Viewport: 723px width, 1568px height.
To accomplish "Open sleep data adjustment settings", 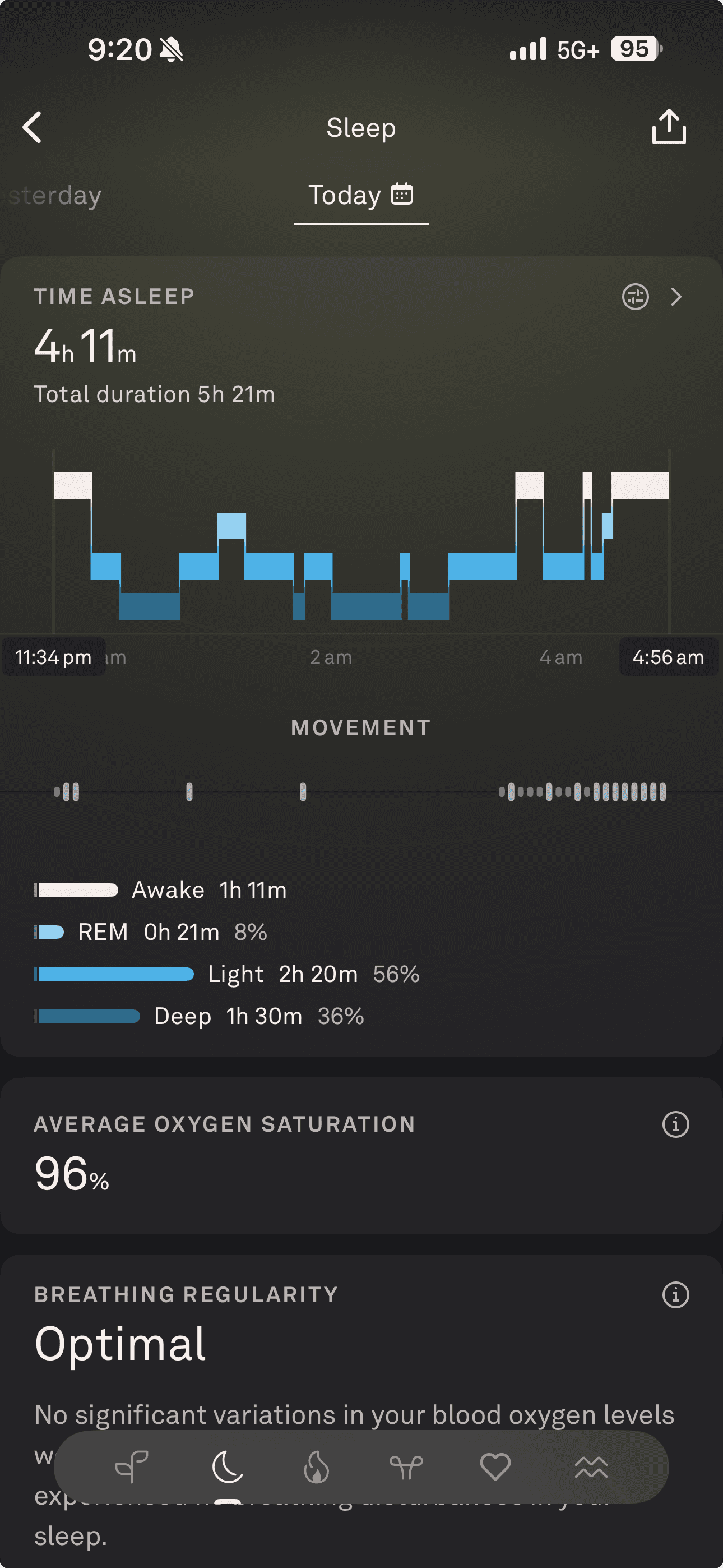I will tap(635, 298).
